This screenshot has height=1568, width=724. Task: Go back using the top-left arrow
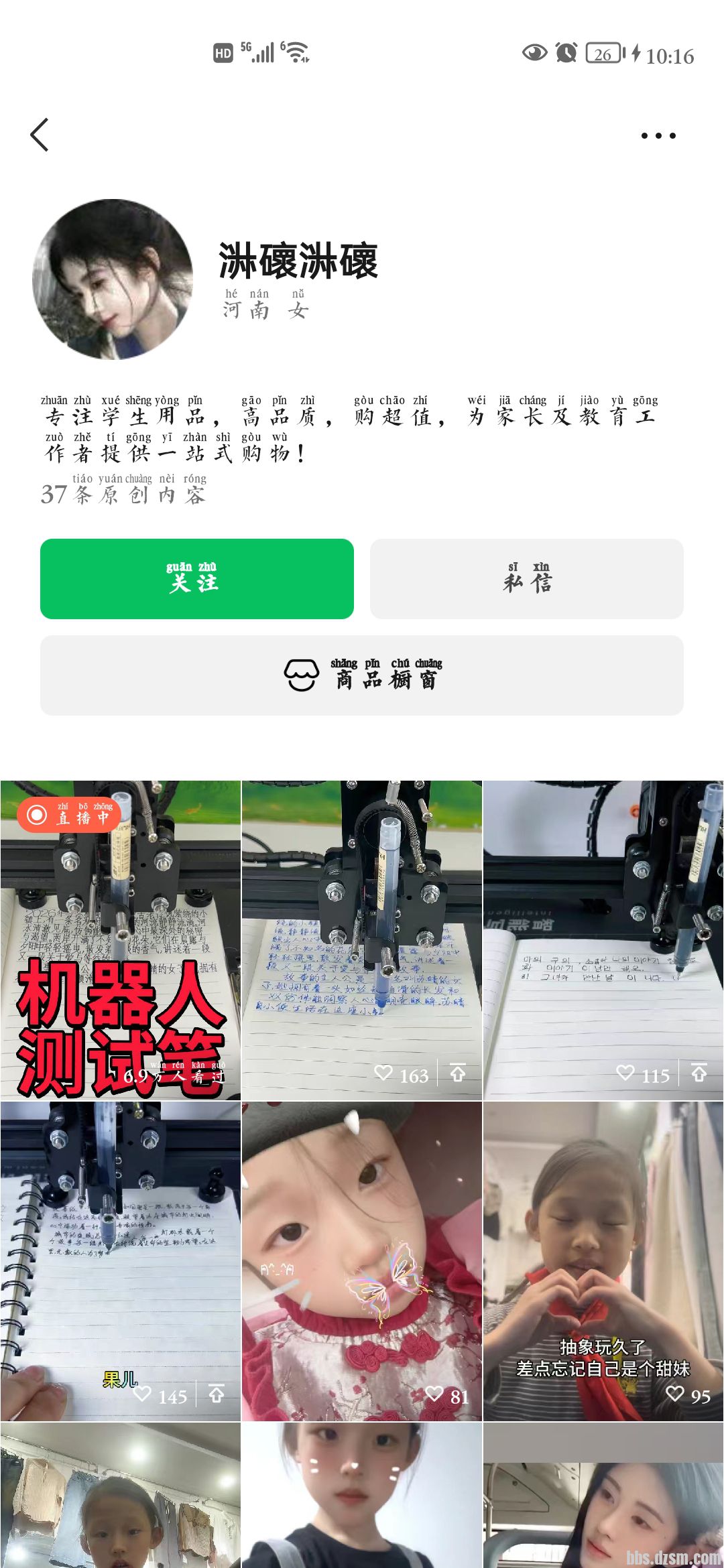[x=40, y=135]
